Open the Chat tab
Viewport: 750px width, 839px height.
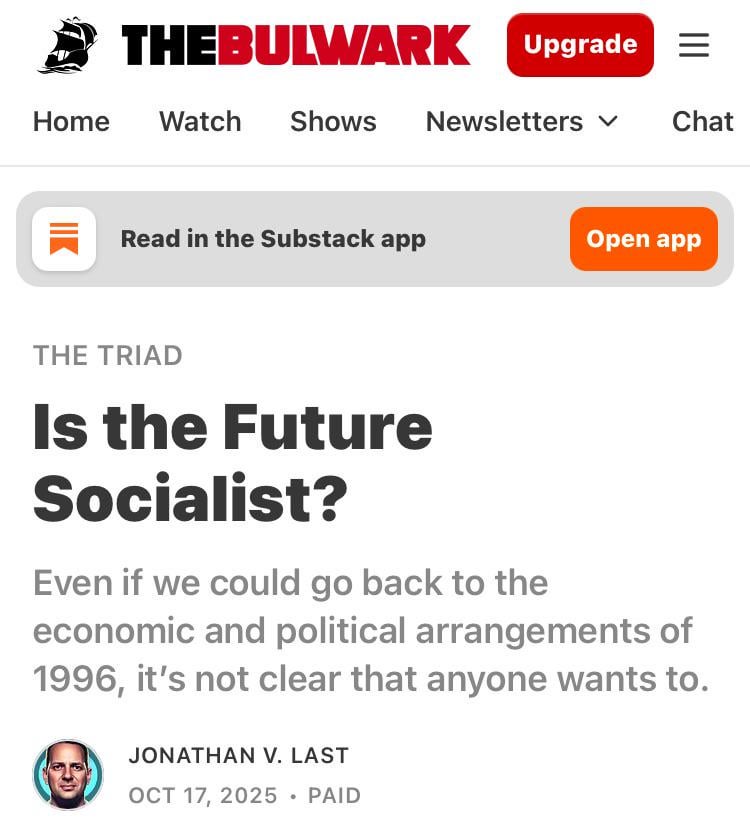[702, 121]
